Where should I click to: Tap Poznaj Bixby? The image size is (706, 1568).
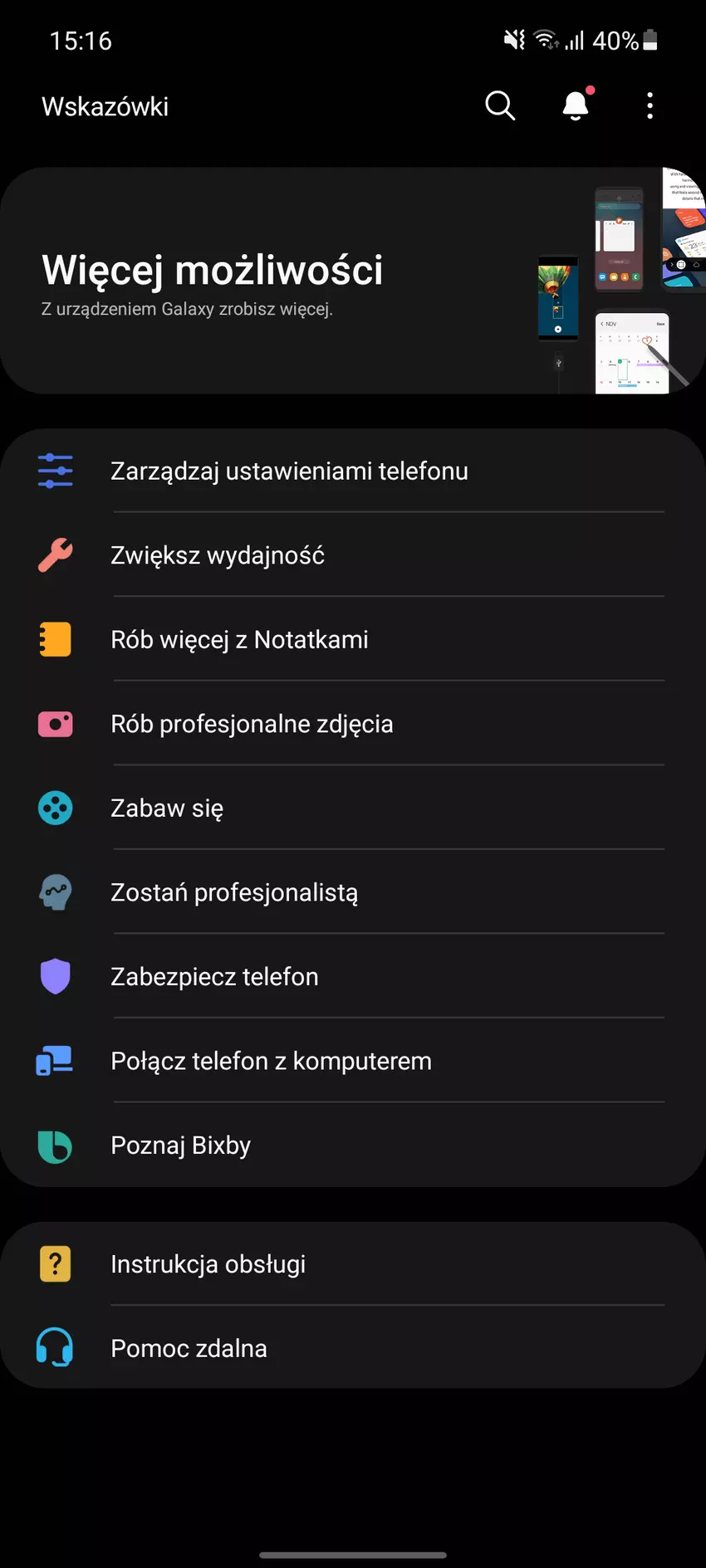coord(180,1145)
